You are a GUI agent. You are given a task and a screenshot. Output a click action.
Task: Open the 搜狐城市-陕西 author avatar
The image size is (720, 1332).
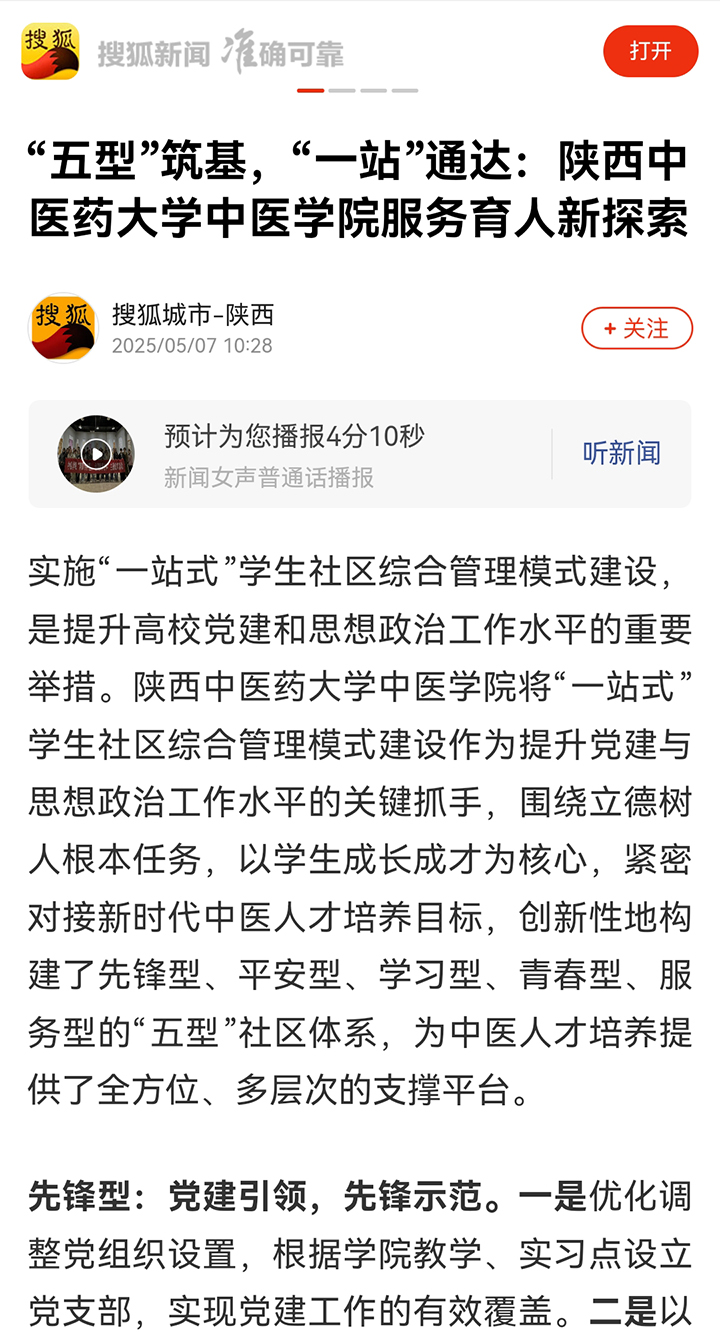tap(64, 328)
